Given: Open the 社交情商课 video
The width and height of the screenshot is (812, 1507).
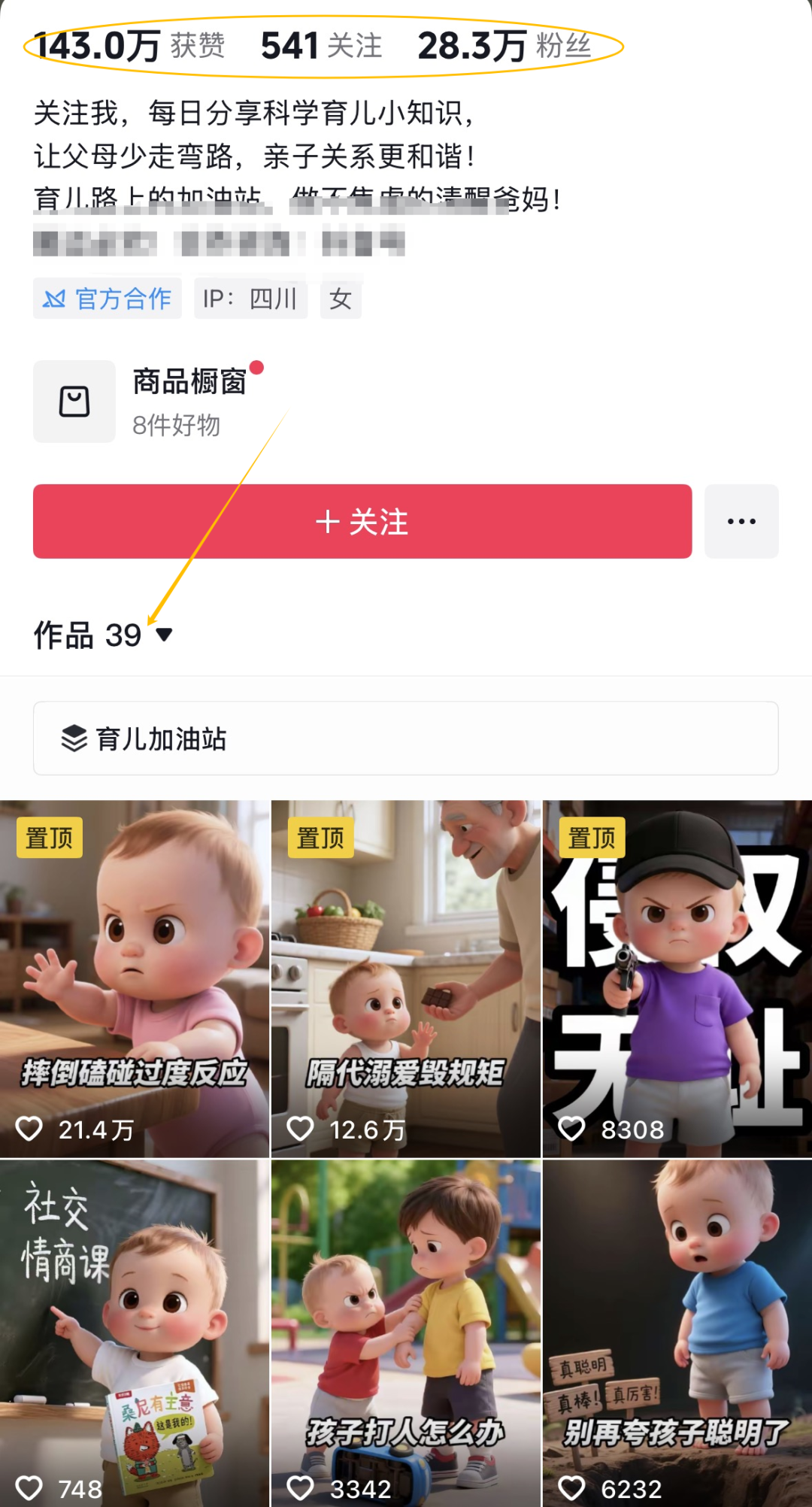Looking at the screenshot, I should coord(135,1331).
